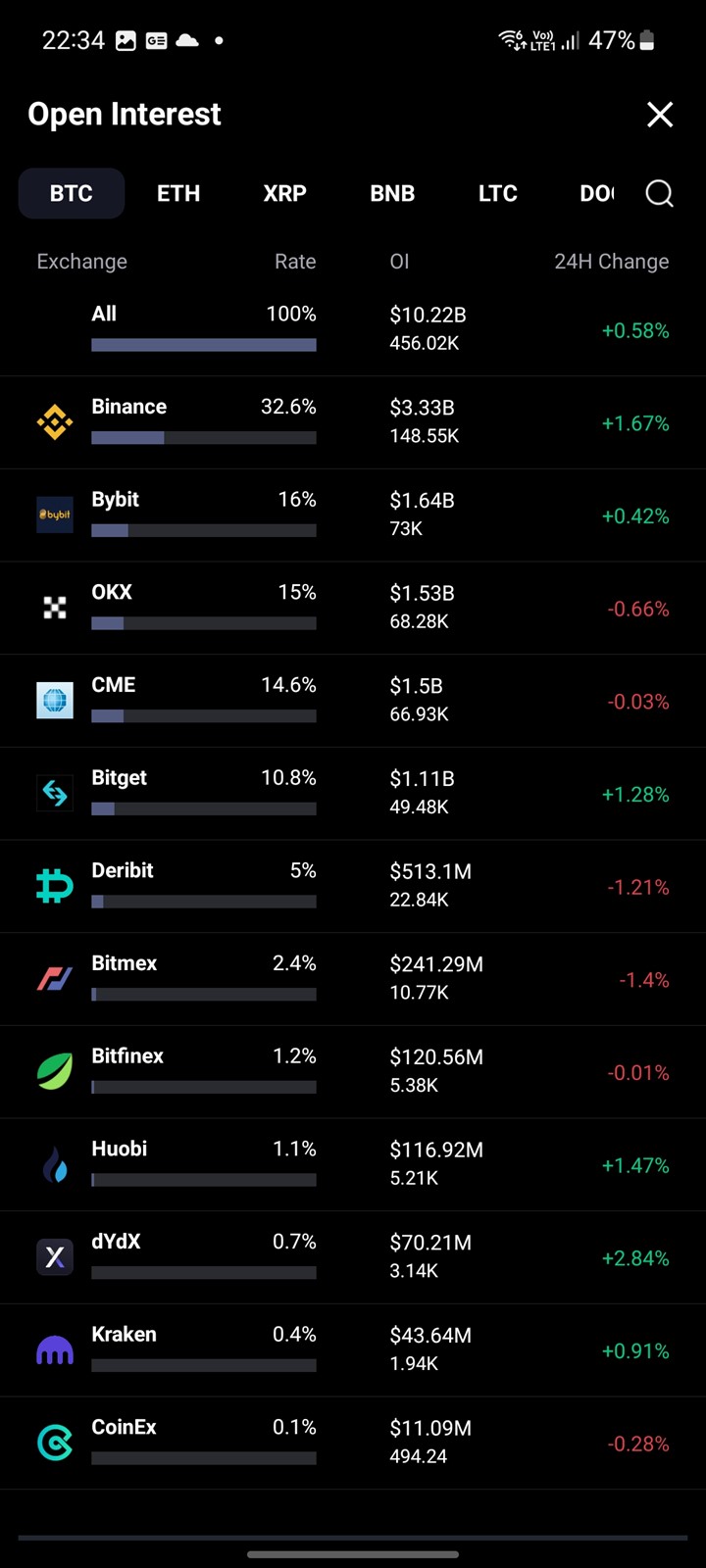This screenshot has width=706, height=1568.
Task: Open the Binance exchange row
Action: click(x=353, y=422)
